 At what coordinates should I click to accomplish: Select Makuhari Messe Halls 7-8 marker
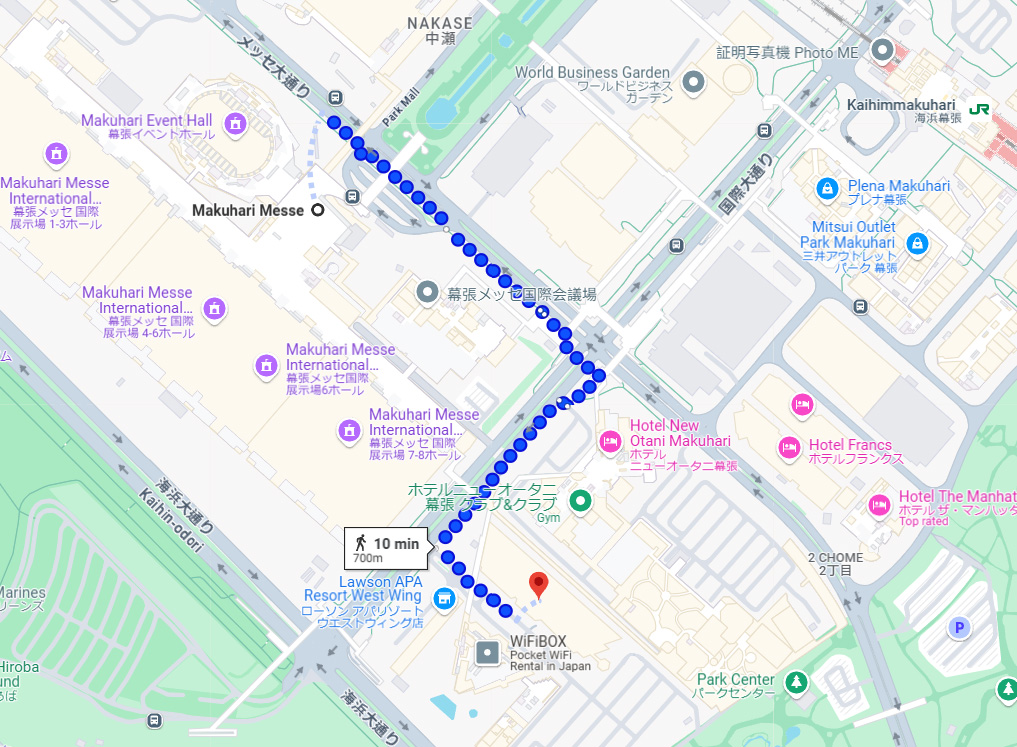pos(349,431)
